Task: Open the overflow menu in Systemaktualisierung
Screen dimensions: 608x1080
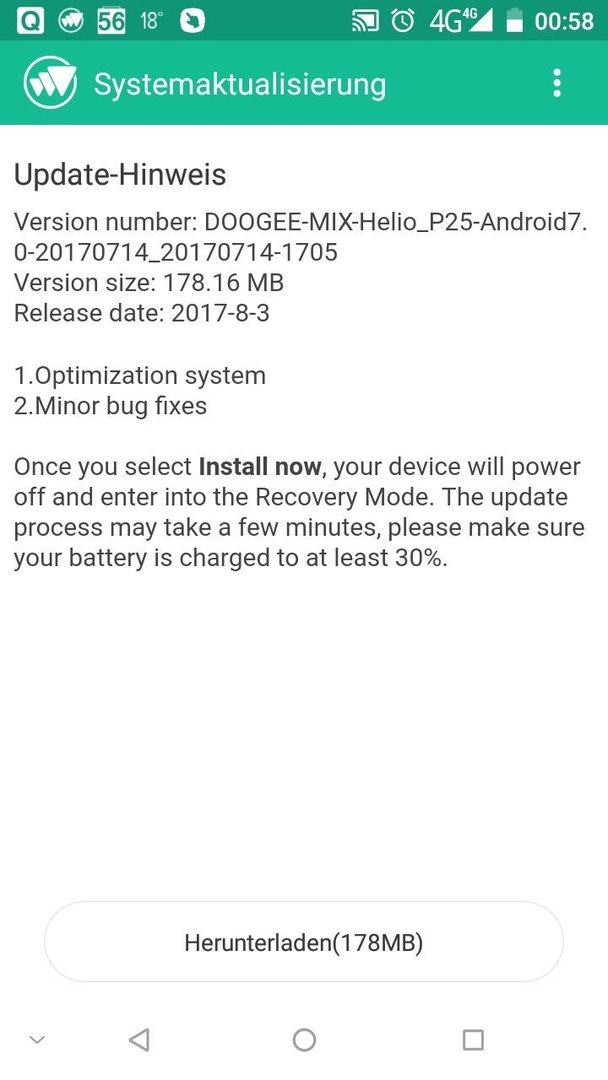Action: (557, 83)
